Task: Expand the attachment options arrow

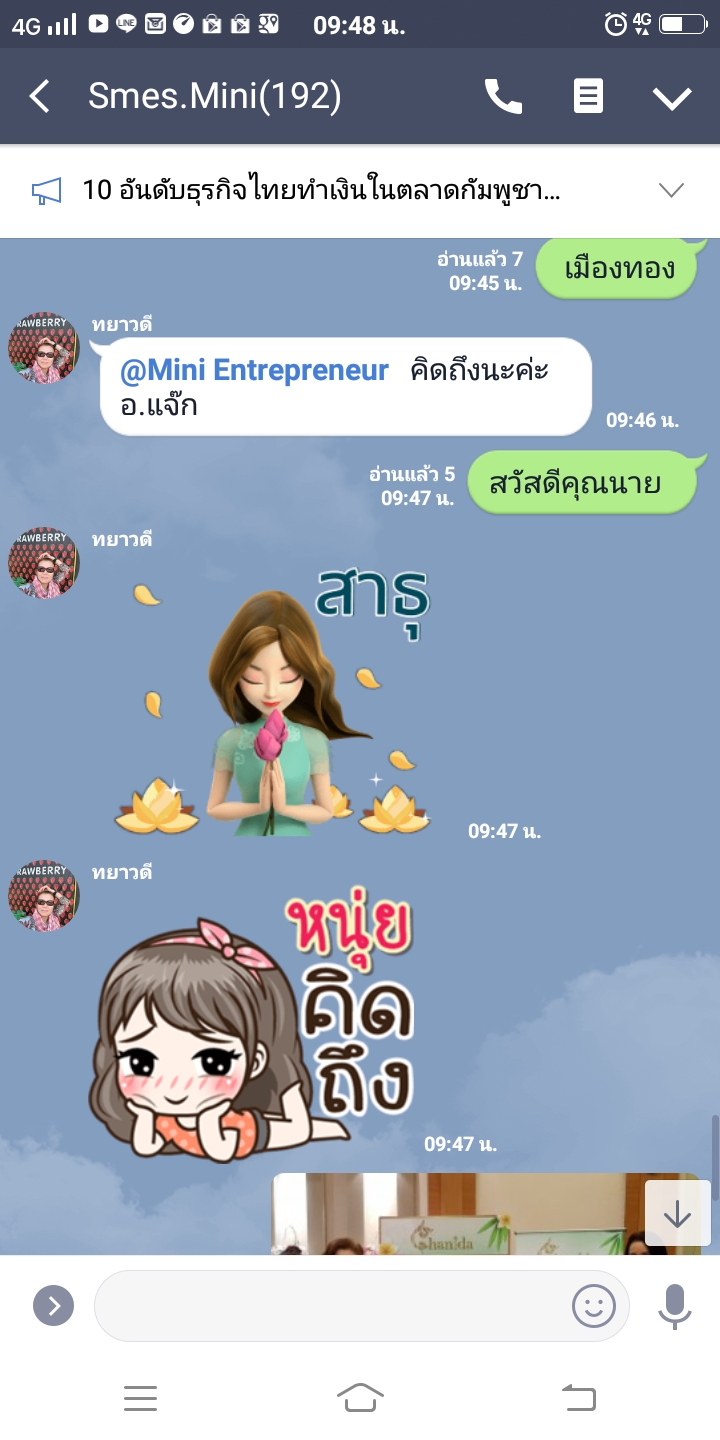Action: (53, 1305)
